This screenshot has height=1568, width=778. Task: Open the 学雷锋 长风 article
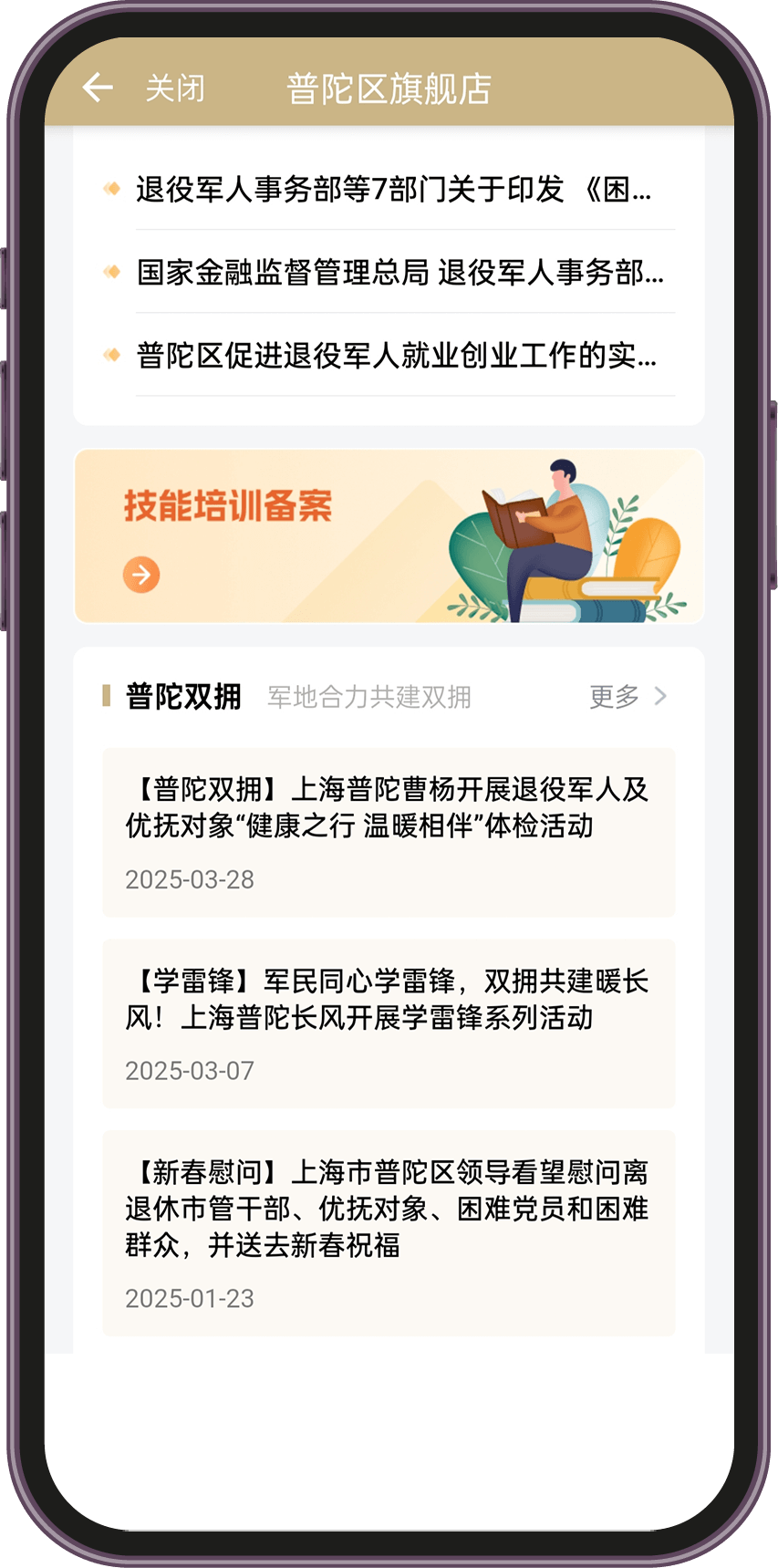(x=389, y=1023)
